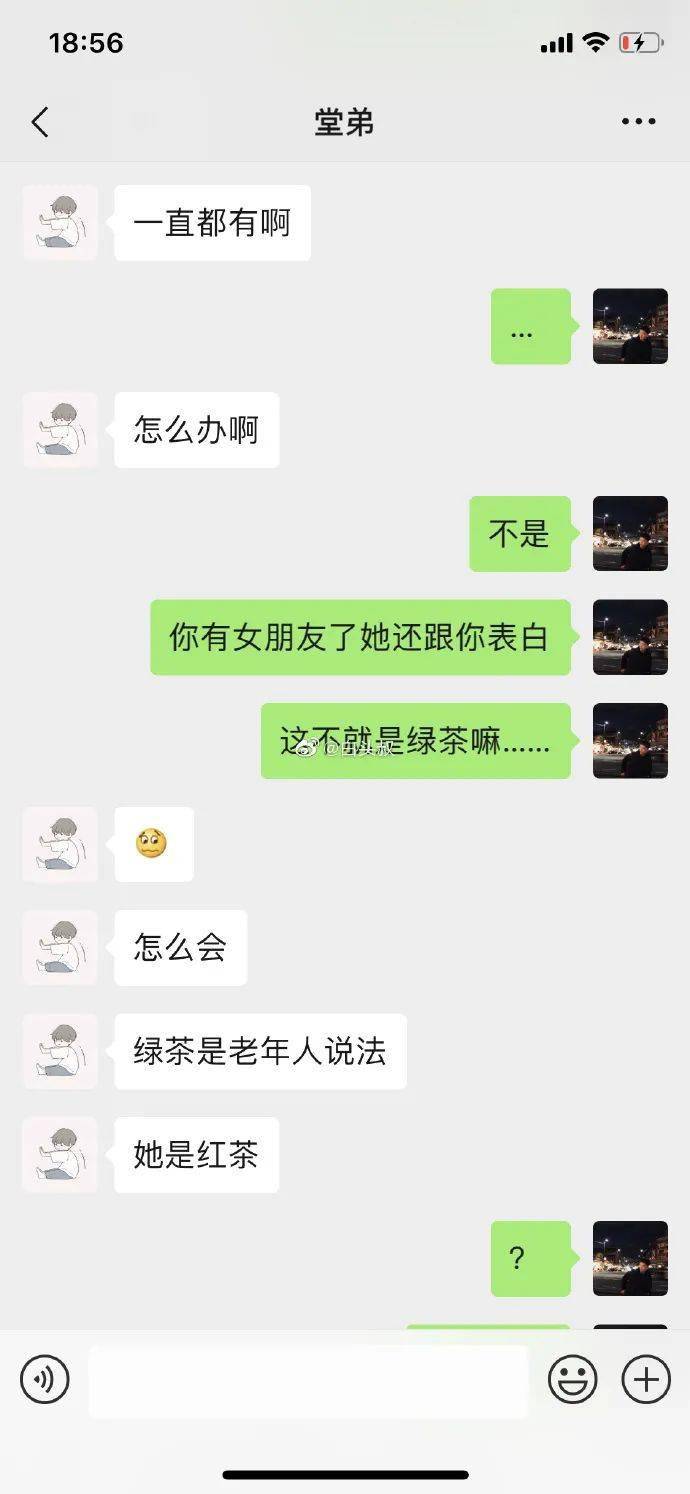Focus the message text field
690x1494 pixels.
pyautogui.click(x=308, y=1381)
